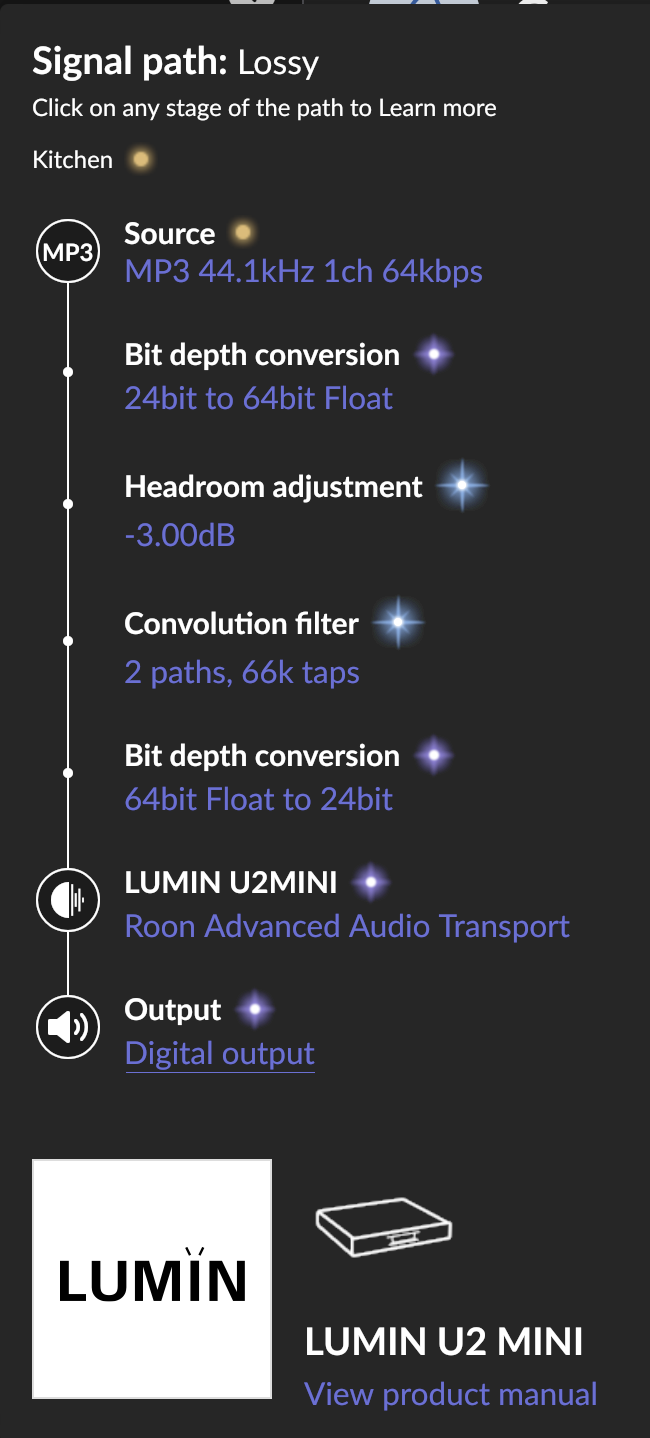Open the Headroom adjustment -3.00dB stage

pyautogui.click(x=180, y=535)
